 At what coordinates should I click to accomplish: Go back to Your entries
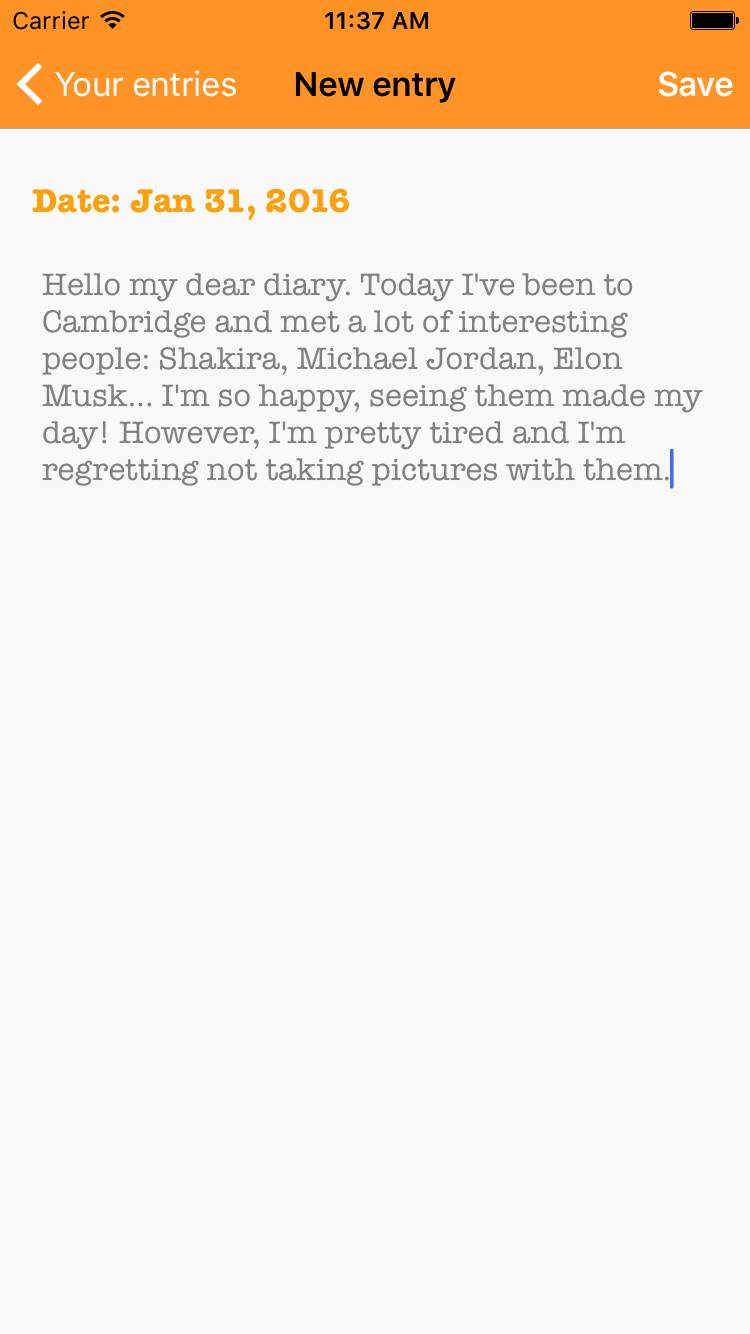pos(128,85)
